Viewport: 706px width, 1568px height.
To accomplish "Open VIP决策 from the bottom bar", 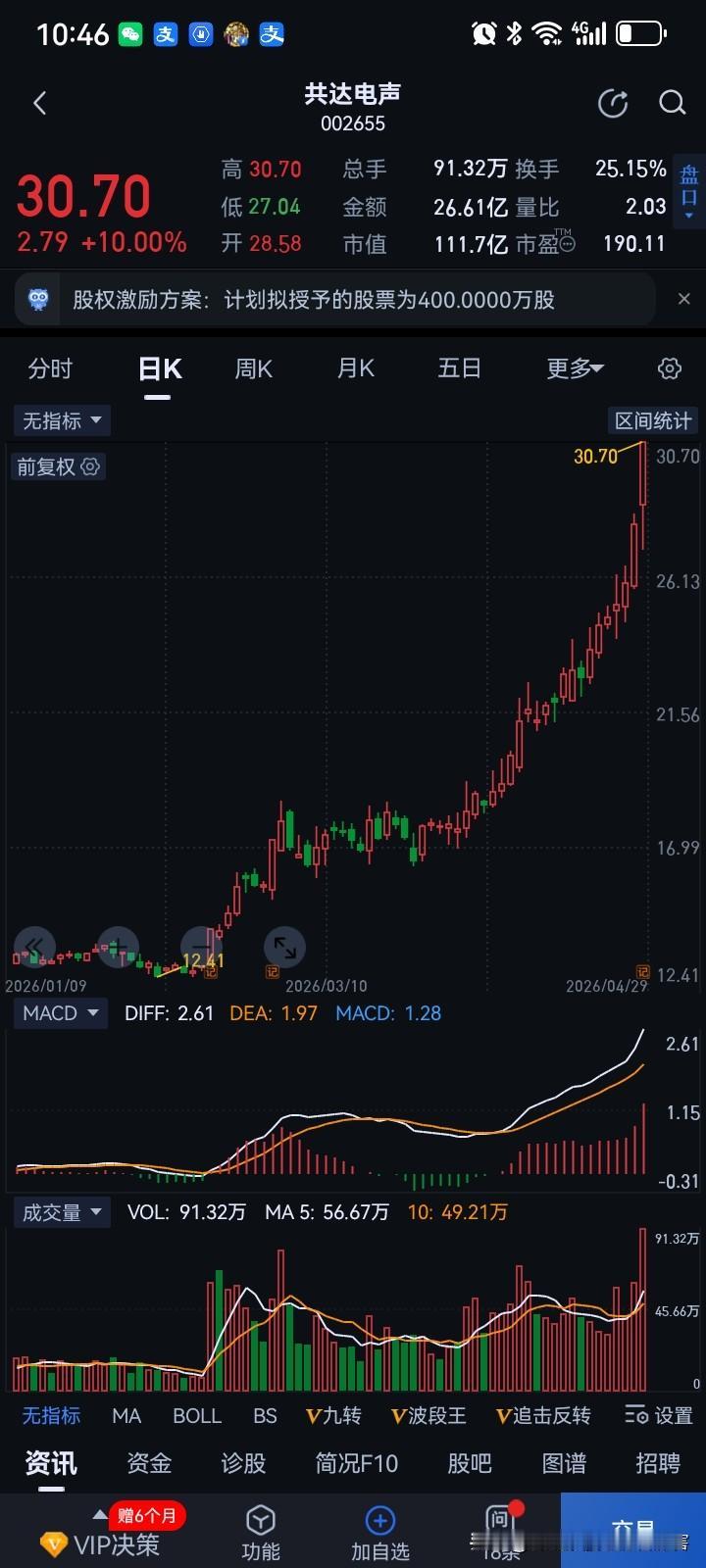I will (x=102, y=1542).
